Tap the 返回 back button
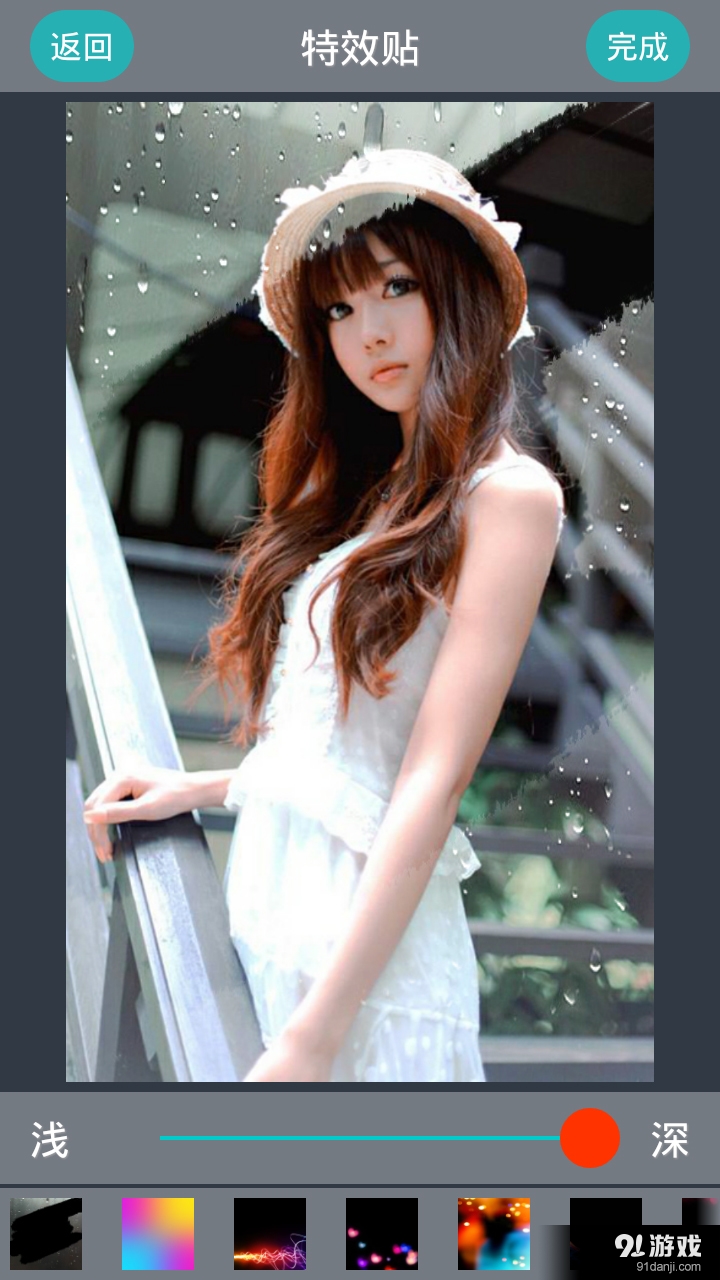This screenshot has height=1280, width=720. point(81,46)
